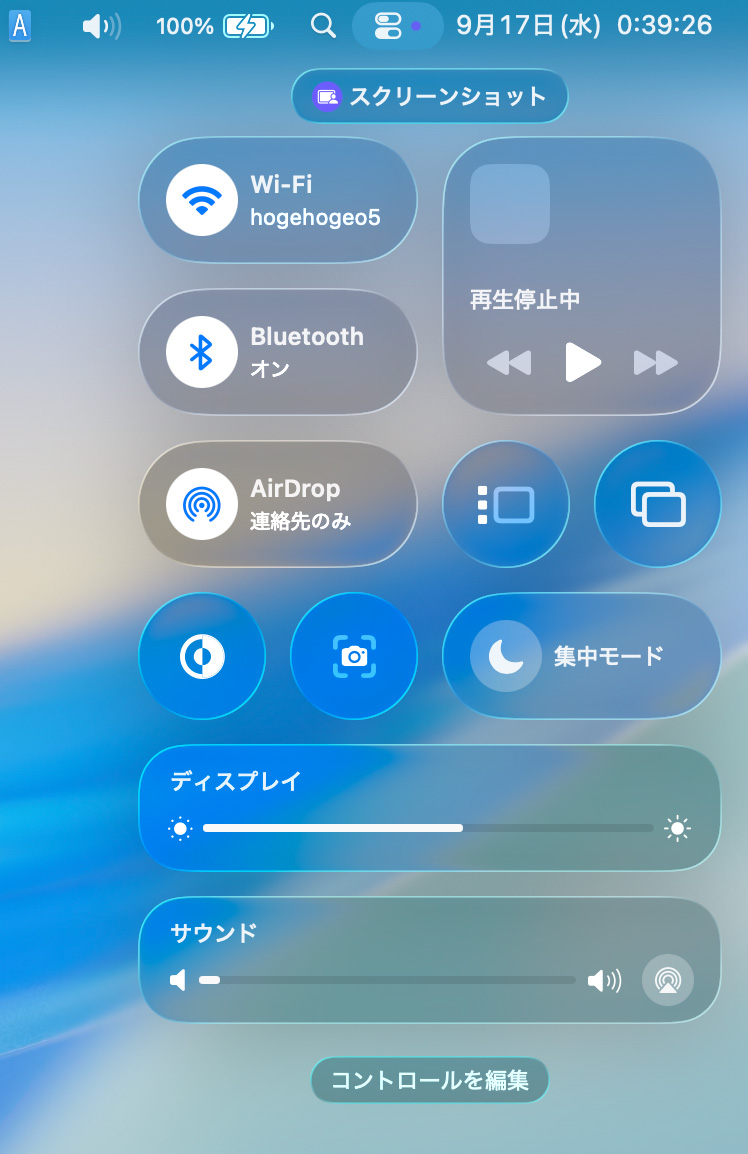Turn off Bluetooth

click(202, 352)
